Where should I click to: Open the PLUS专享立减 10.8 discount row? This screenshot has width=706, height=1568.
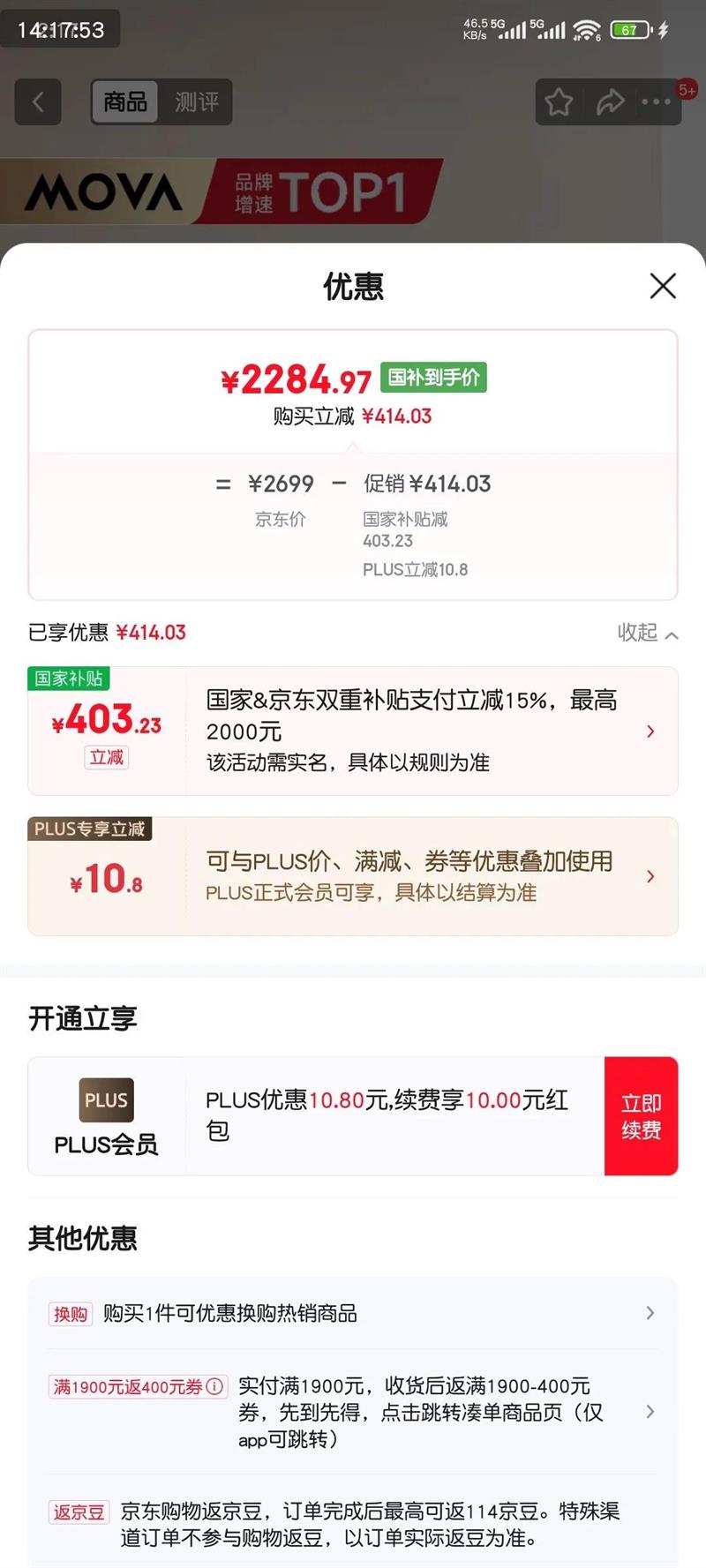[x=353, y=876]
